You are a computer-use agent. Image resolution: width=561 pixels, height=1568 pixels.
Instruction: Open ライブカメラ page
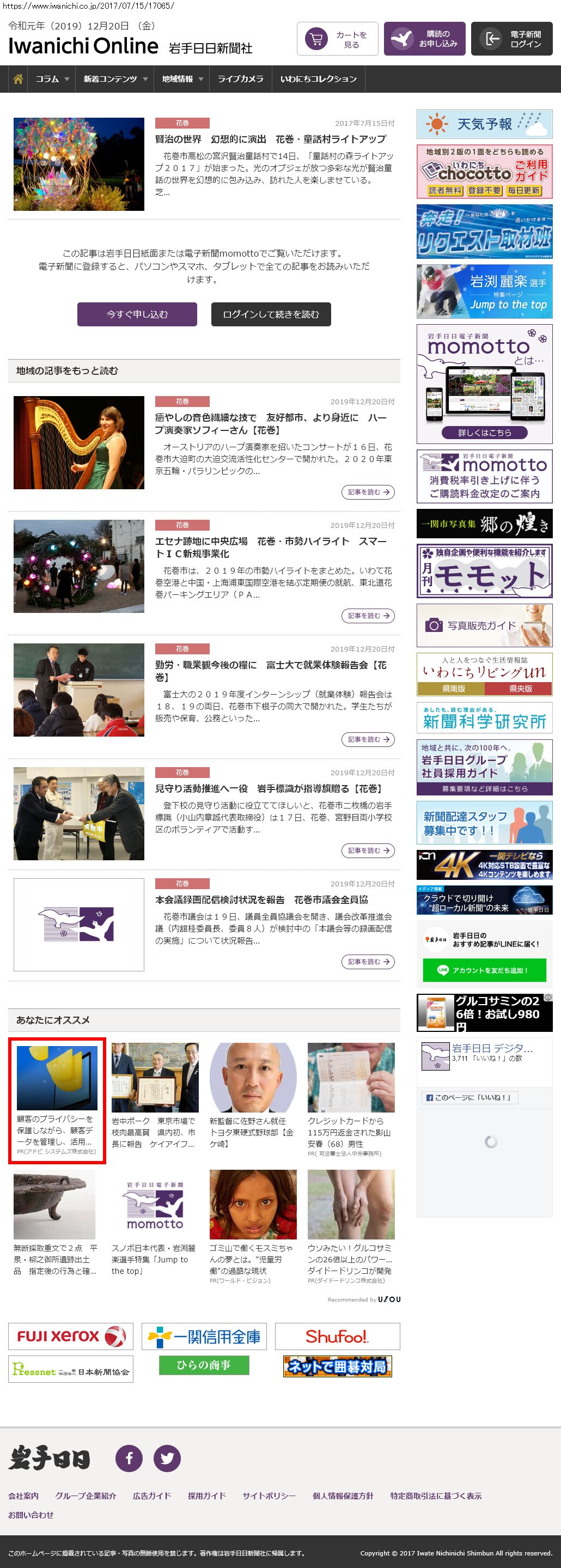point(240,79)
